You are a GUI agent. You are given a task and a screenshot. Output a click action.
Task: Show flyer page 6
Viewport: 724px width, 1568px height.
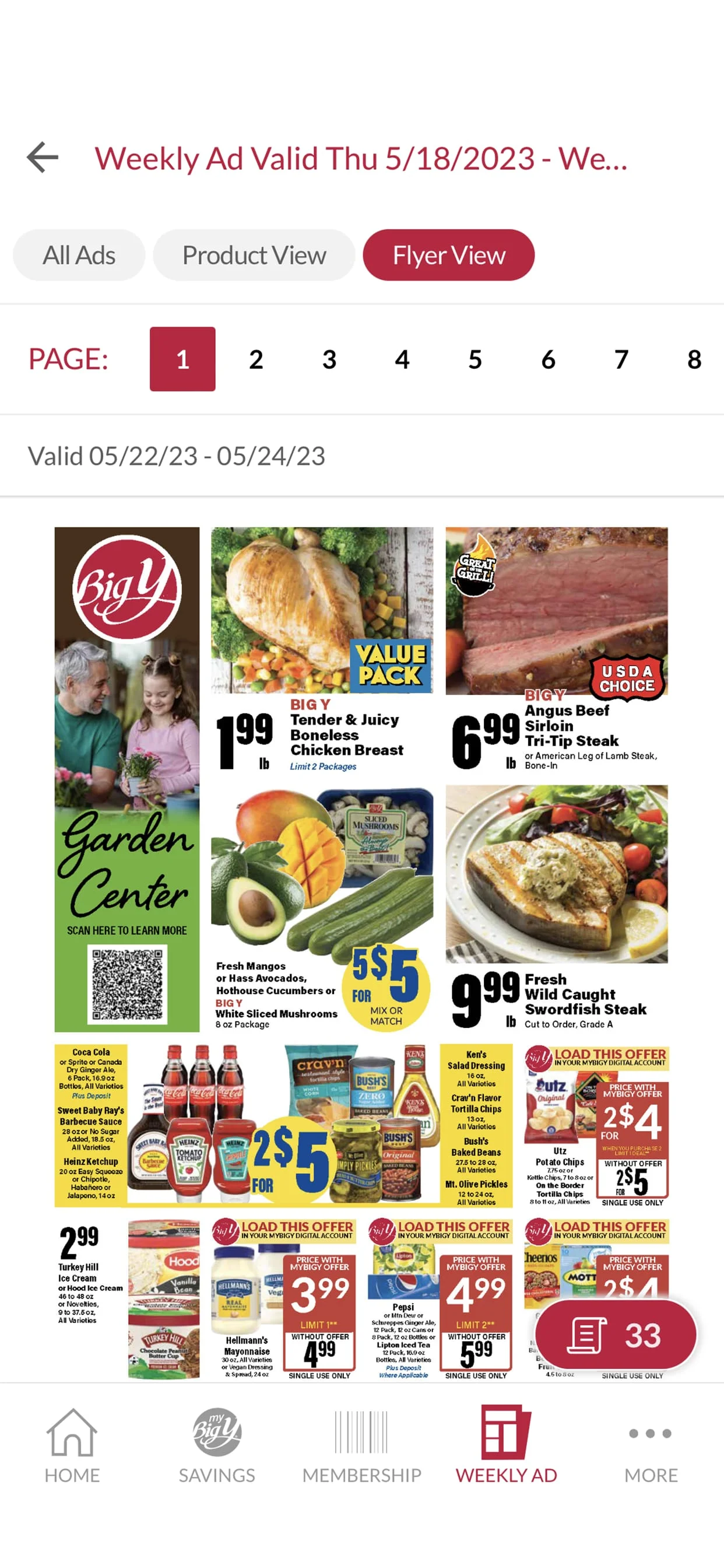click(x=548, y=359)
